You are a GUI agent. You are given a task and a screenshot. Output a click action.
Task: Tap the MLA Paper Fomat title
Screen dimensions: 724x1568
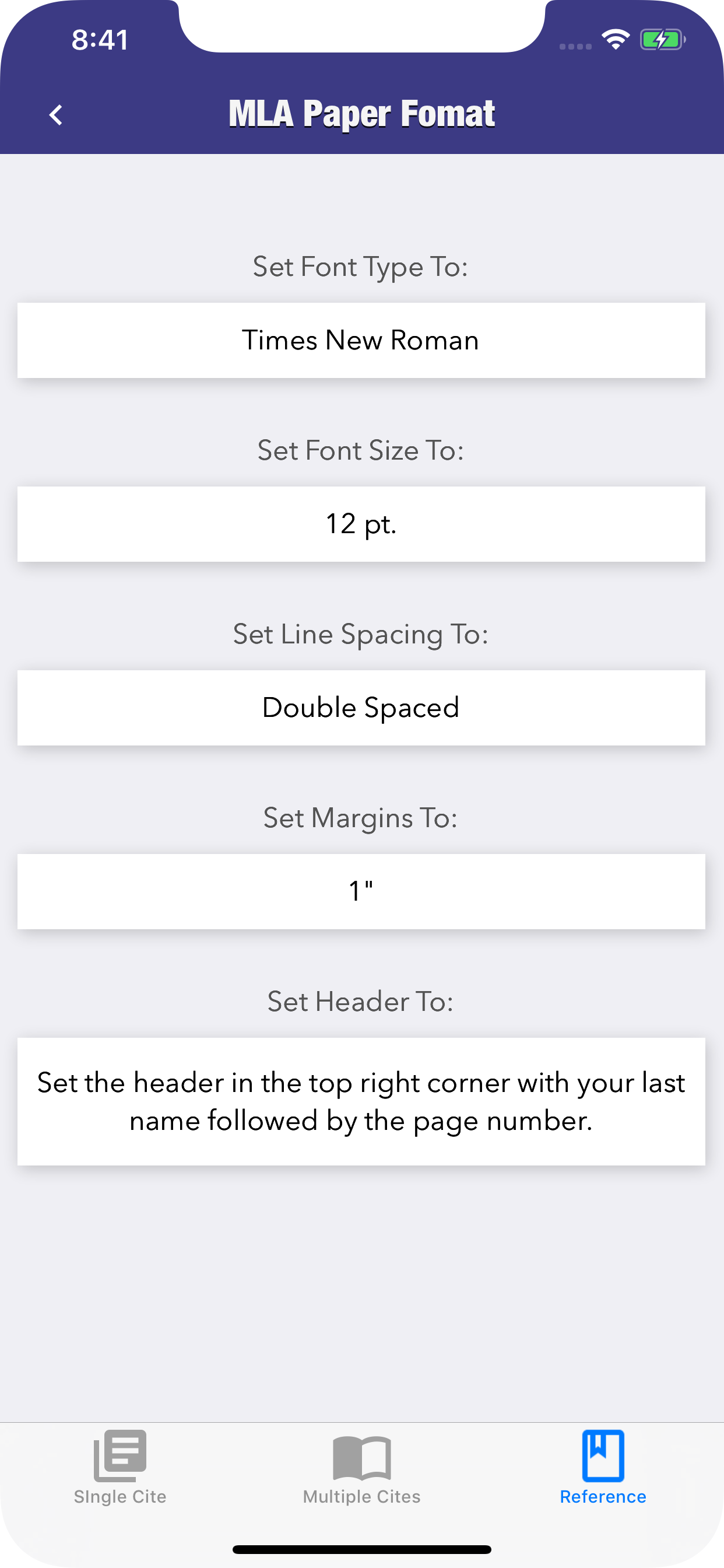pyautogui.click(x=362, y=113)
